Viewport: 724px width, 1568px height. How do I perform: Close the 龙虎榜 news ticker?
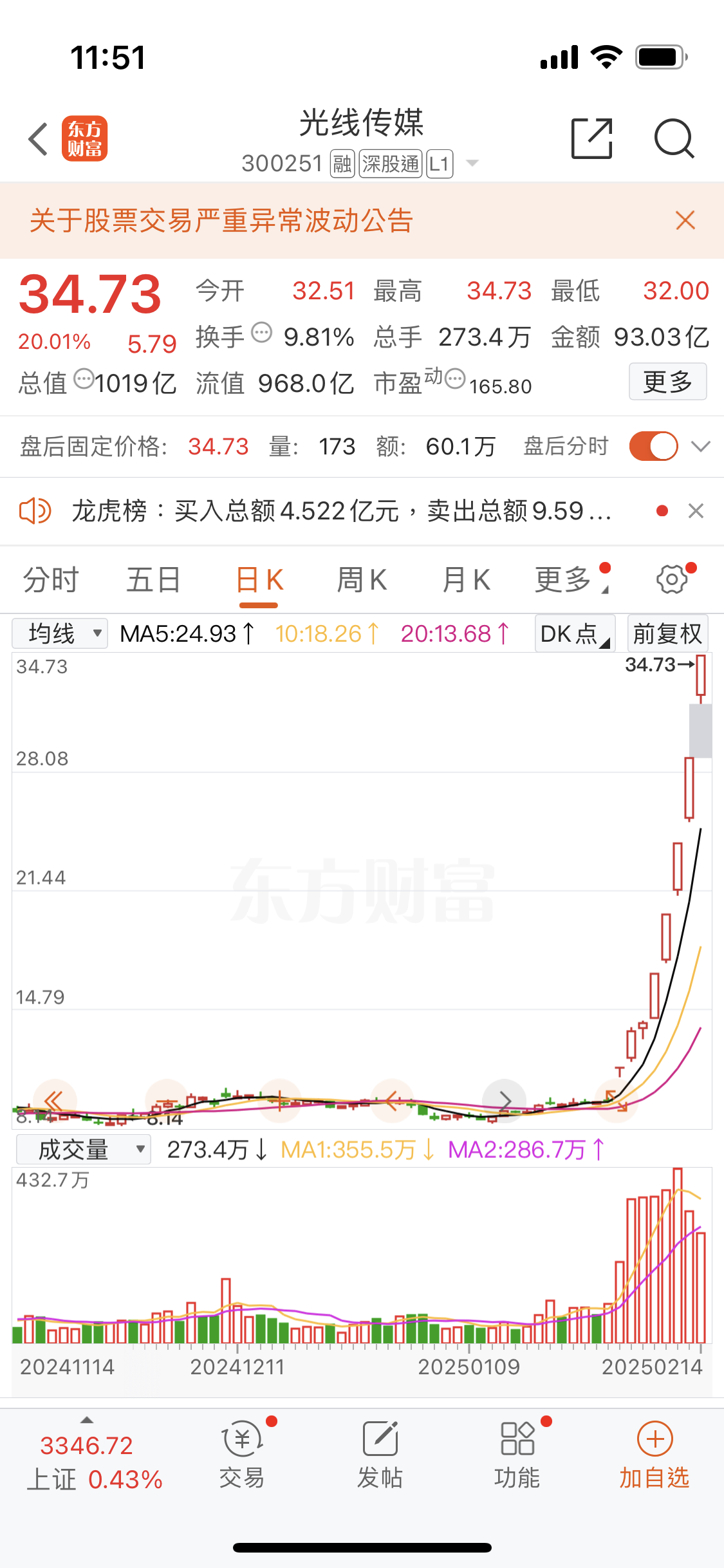point(696,511)
